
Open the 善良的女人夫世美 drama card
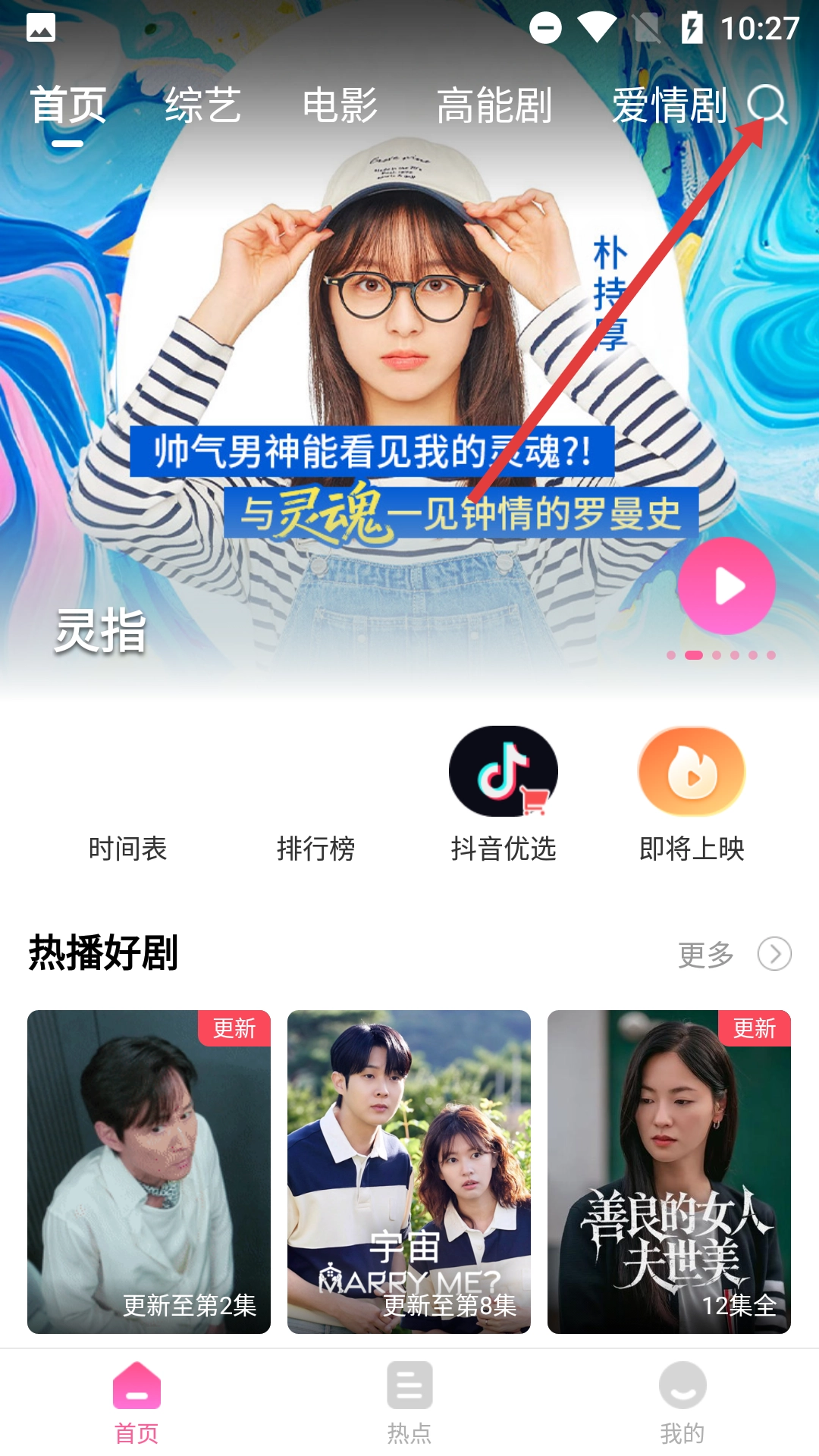[x=669, y=1172]
